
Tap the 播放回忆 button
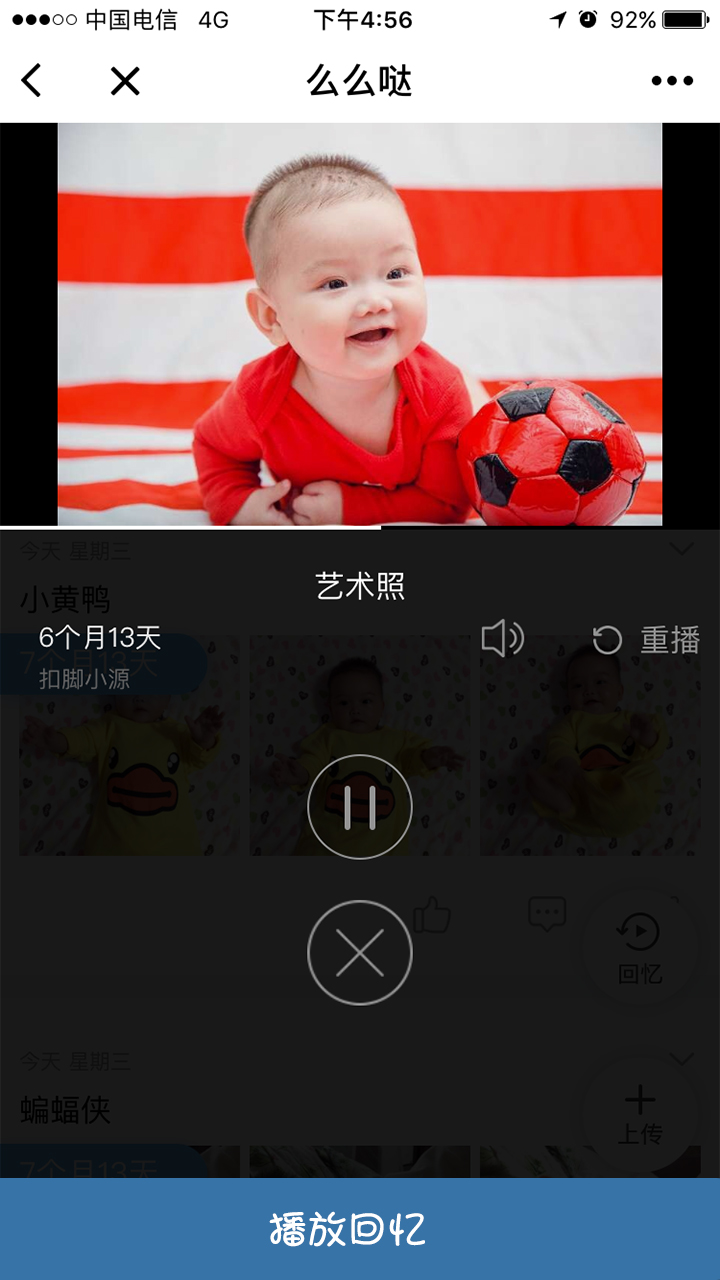coord(360,1229)
